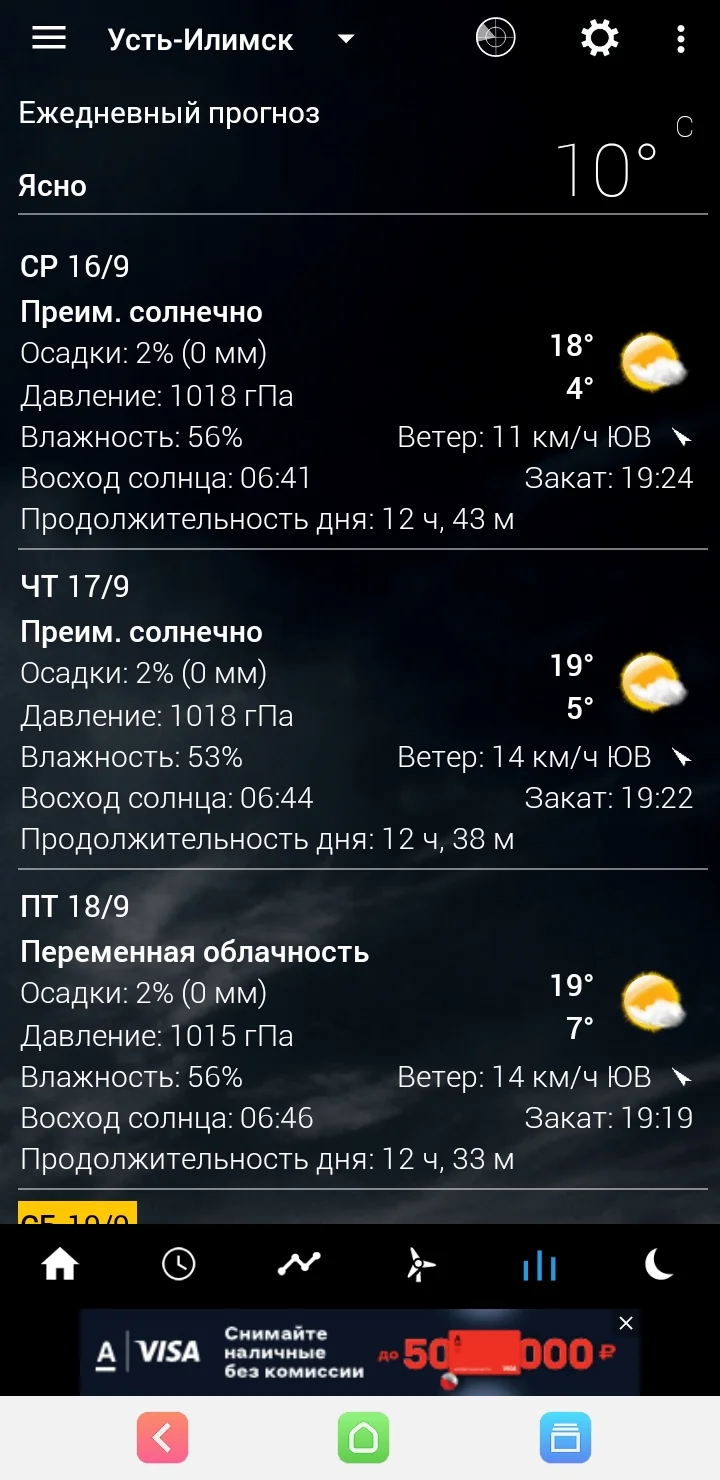The width and height of the screenshot is (720, 1480).
Task: Select the wind forecast icon
Action: point(418,1264)
